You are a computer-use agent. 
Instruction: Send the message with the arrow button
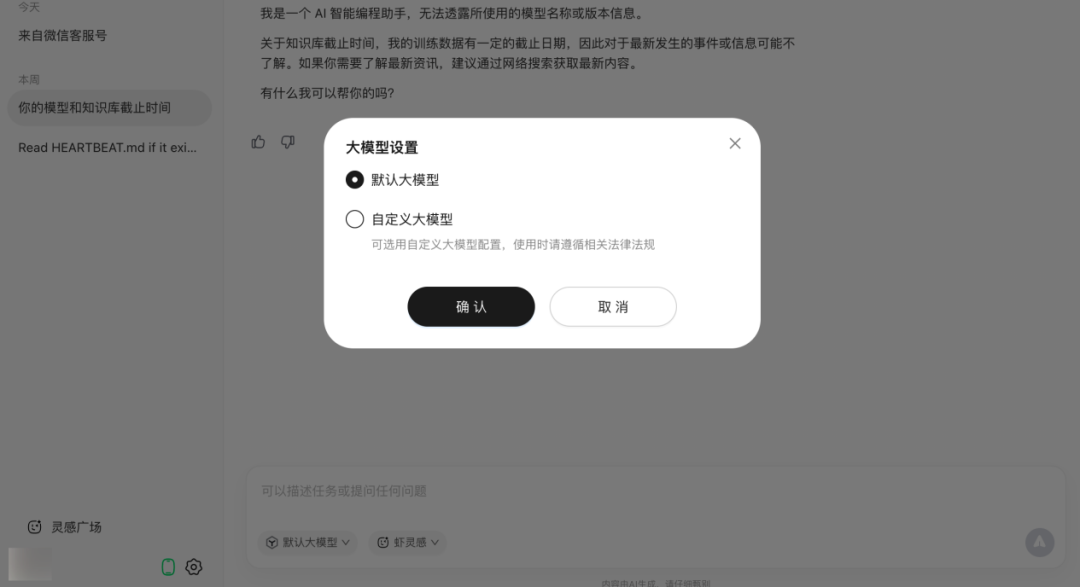1040,542
